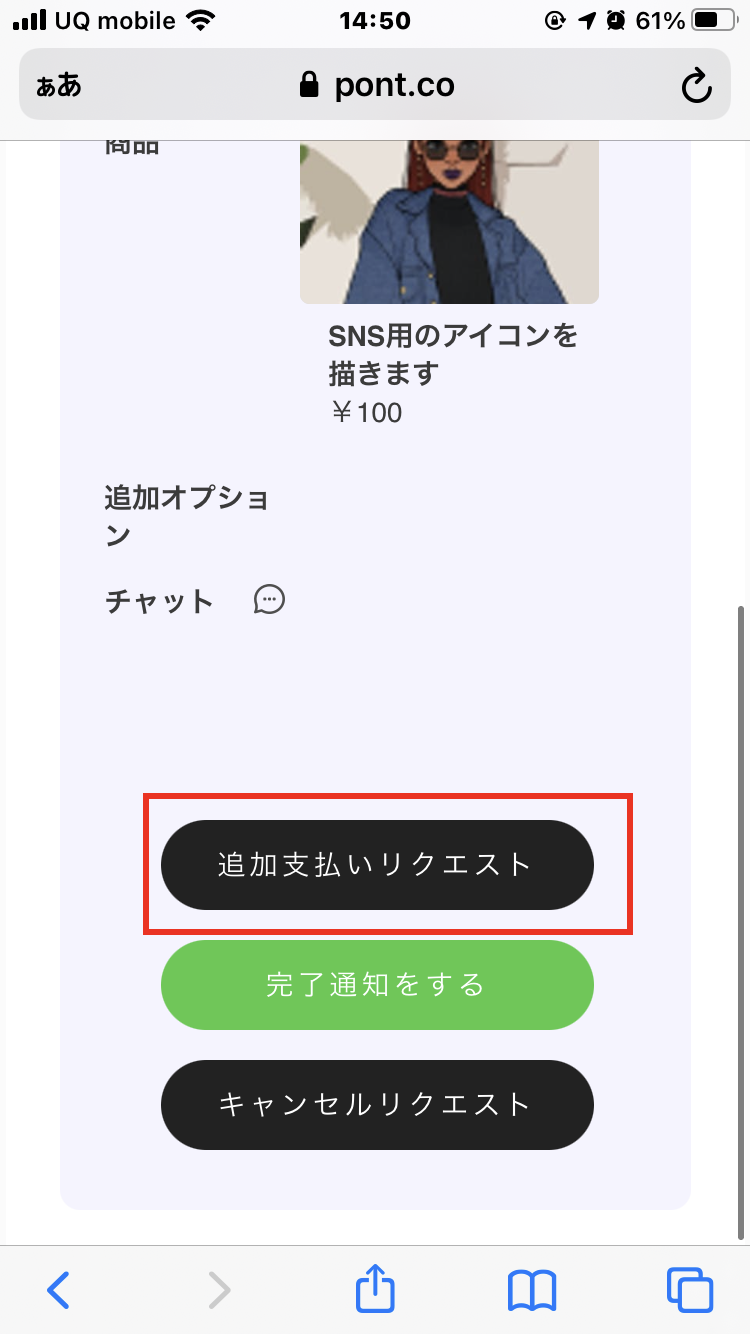Open the ぁあ reader options menu
Viewport: 750px width, 1334px height.
click(x=59, y=86)
